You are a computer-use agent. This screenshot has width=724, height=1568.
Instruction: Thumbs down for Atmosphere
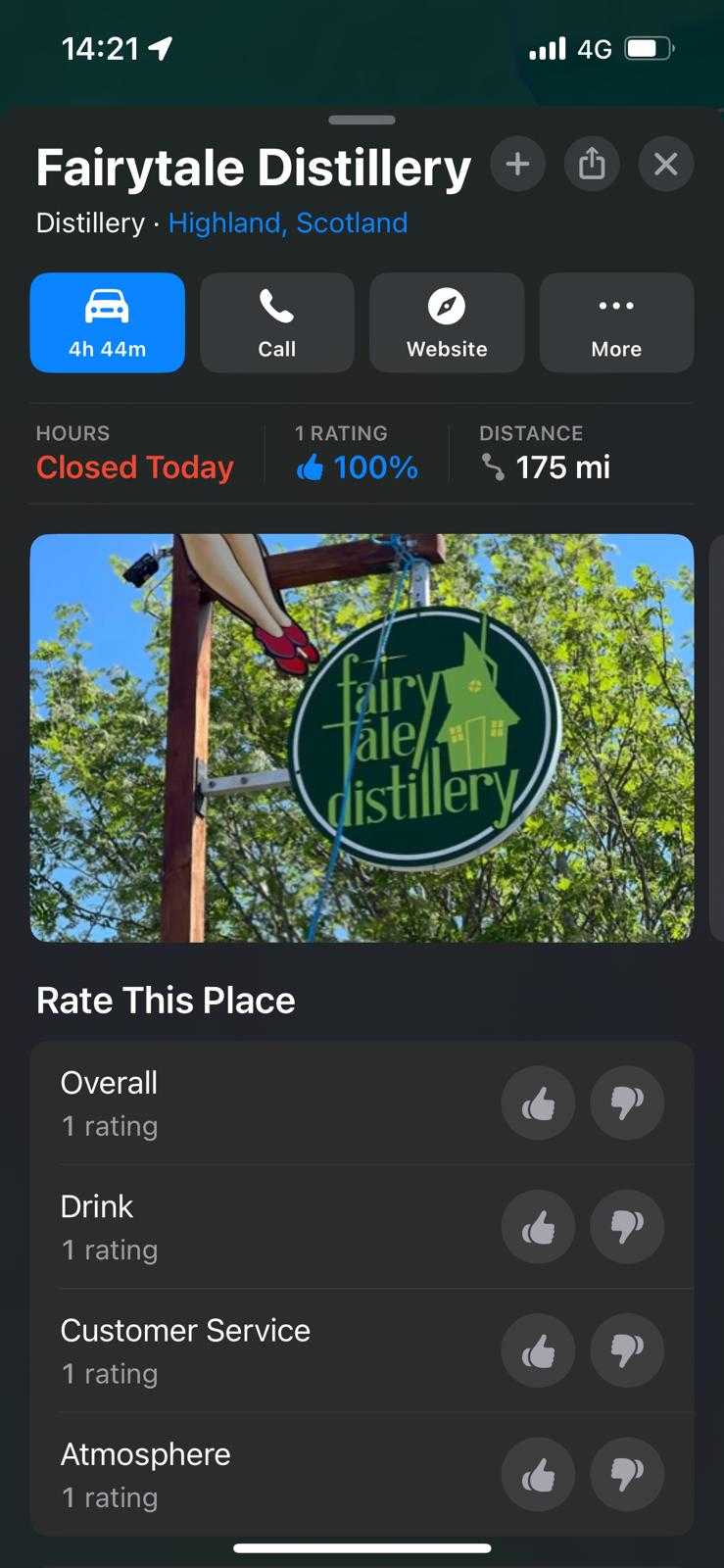click(627, 1474)
